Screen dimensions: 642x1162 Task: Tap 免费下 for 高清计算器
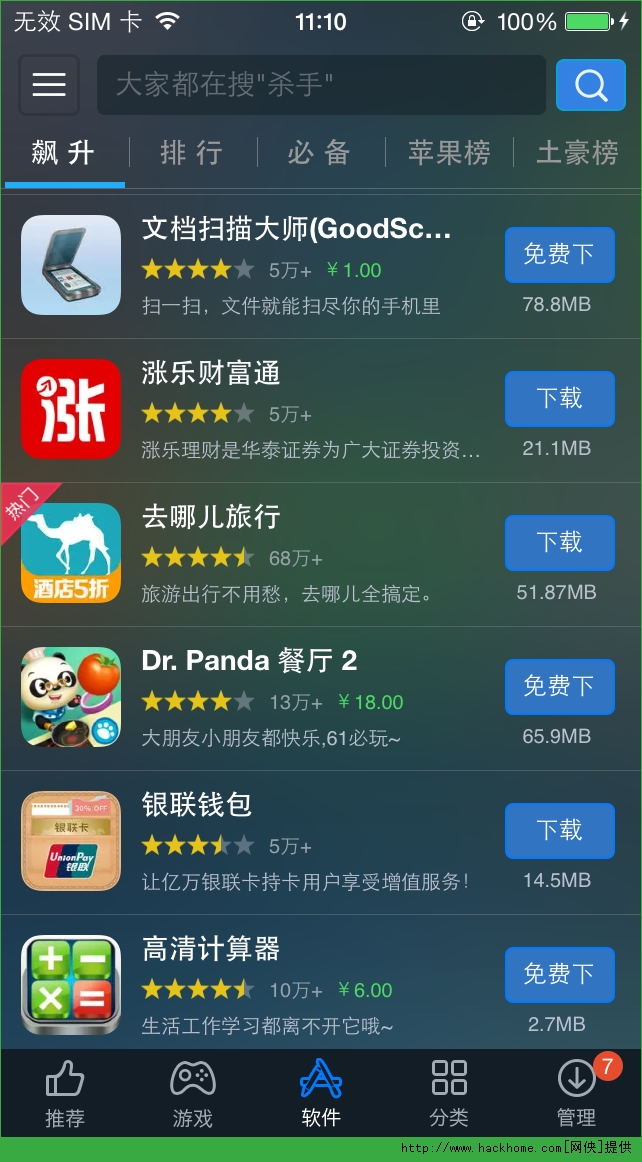pos(559,975)
